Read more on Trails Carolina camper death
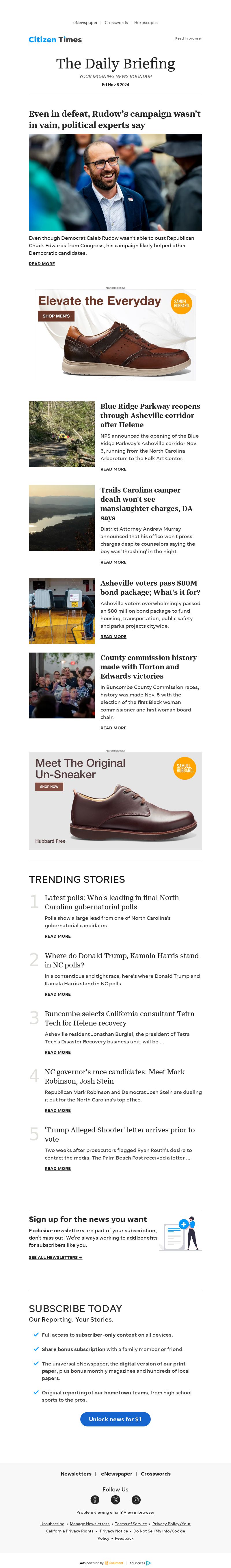Viewport: 231px width, 1568px height. pos(113,562)
